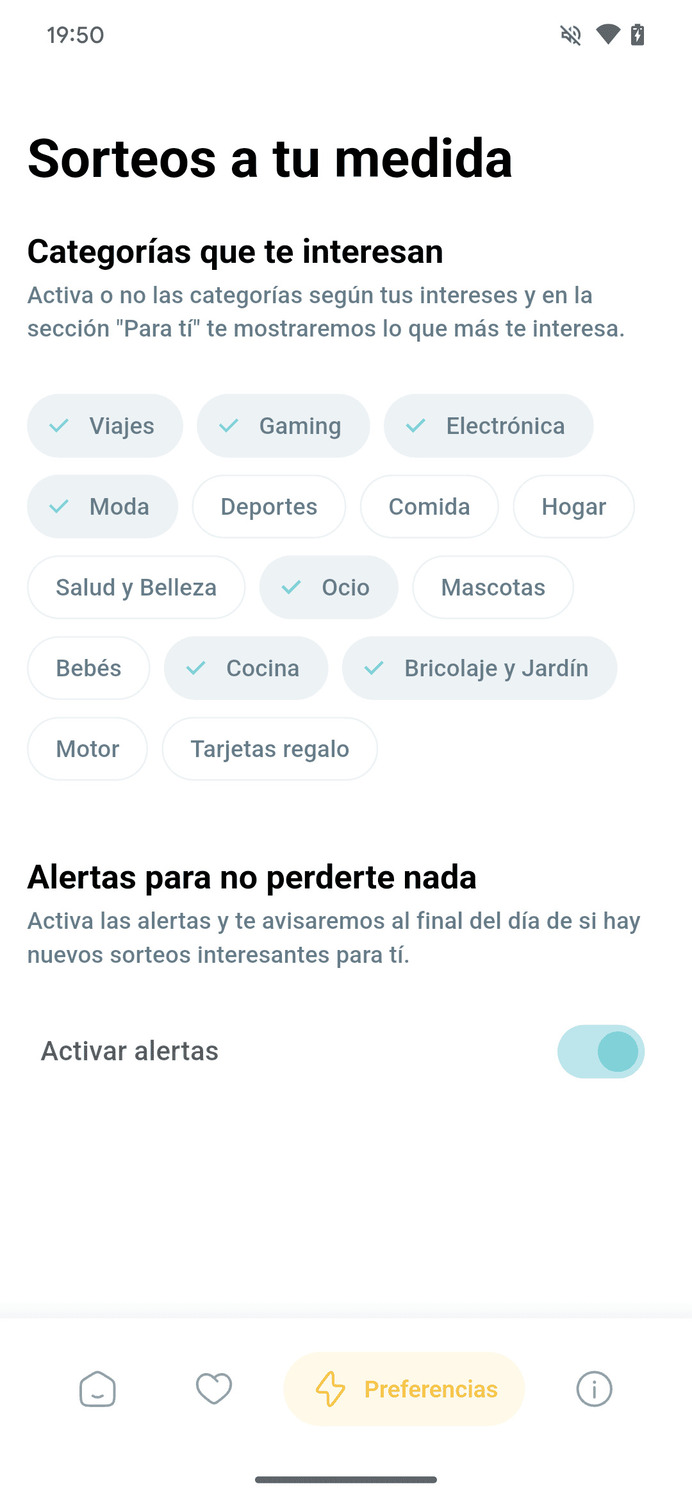Open the info tab
The height and width of the screenshot is (1500, 692).
(x=594, y=1390)
